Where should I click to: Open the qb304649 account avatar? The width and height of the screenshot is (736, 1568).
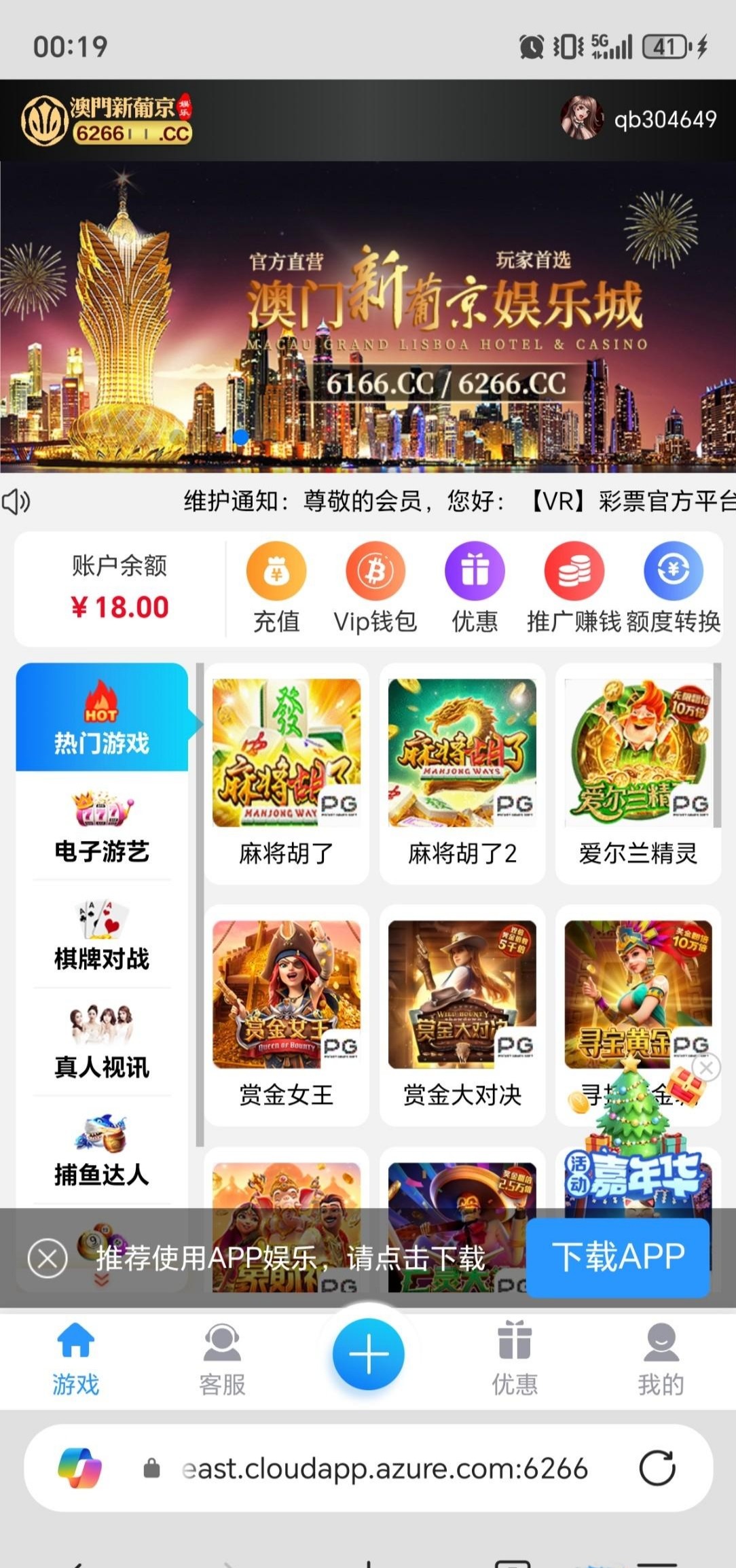pyautogui.click(x=582, y=118)
